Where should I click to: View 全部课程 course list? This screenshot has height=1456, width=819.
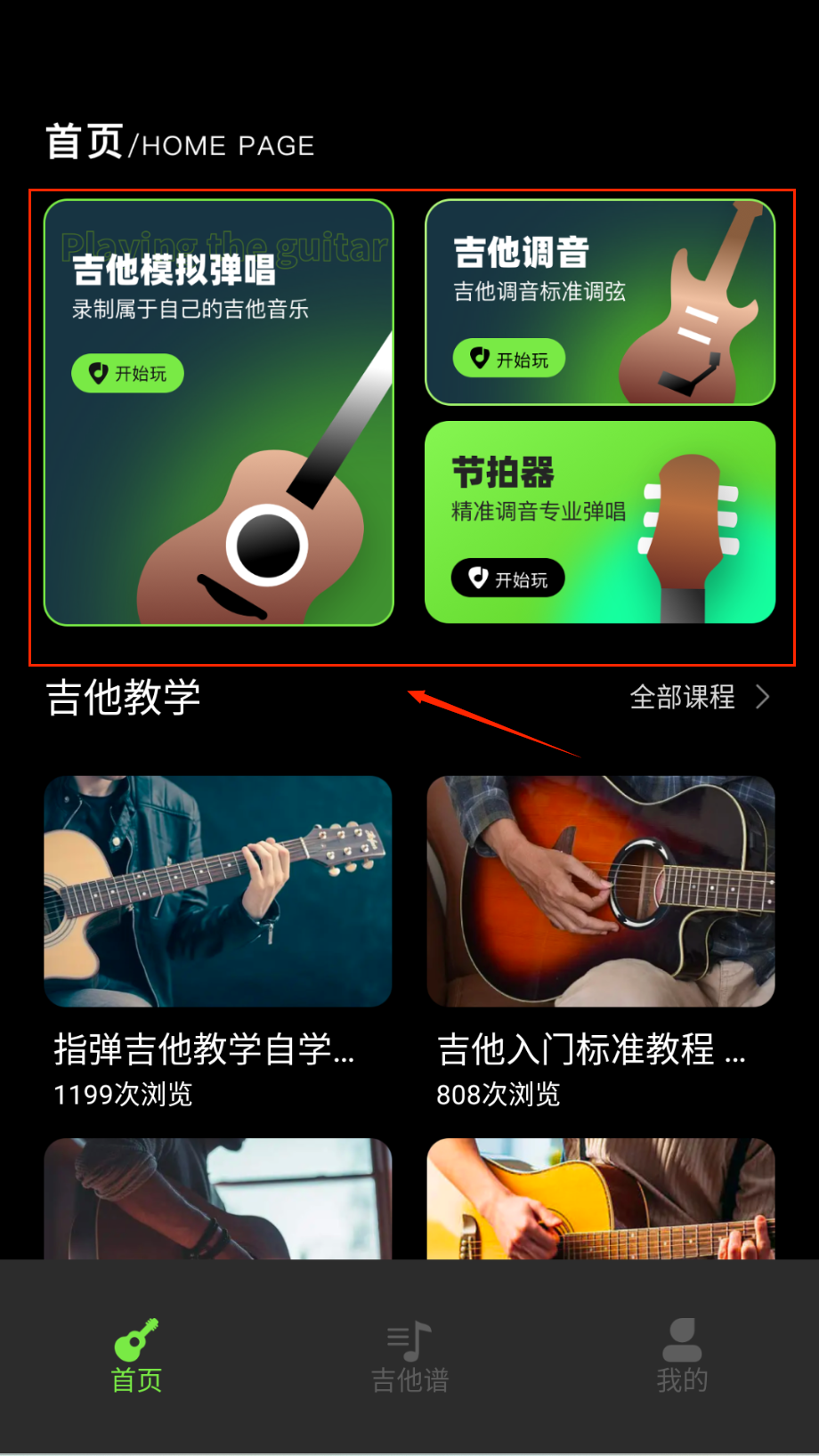pyautogui.click(x=699, y=697)
